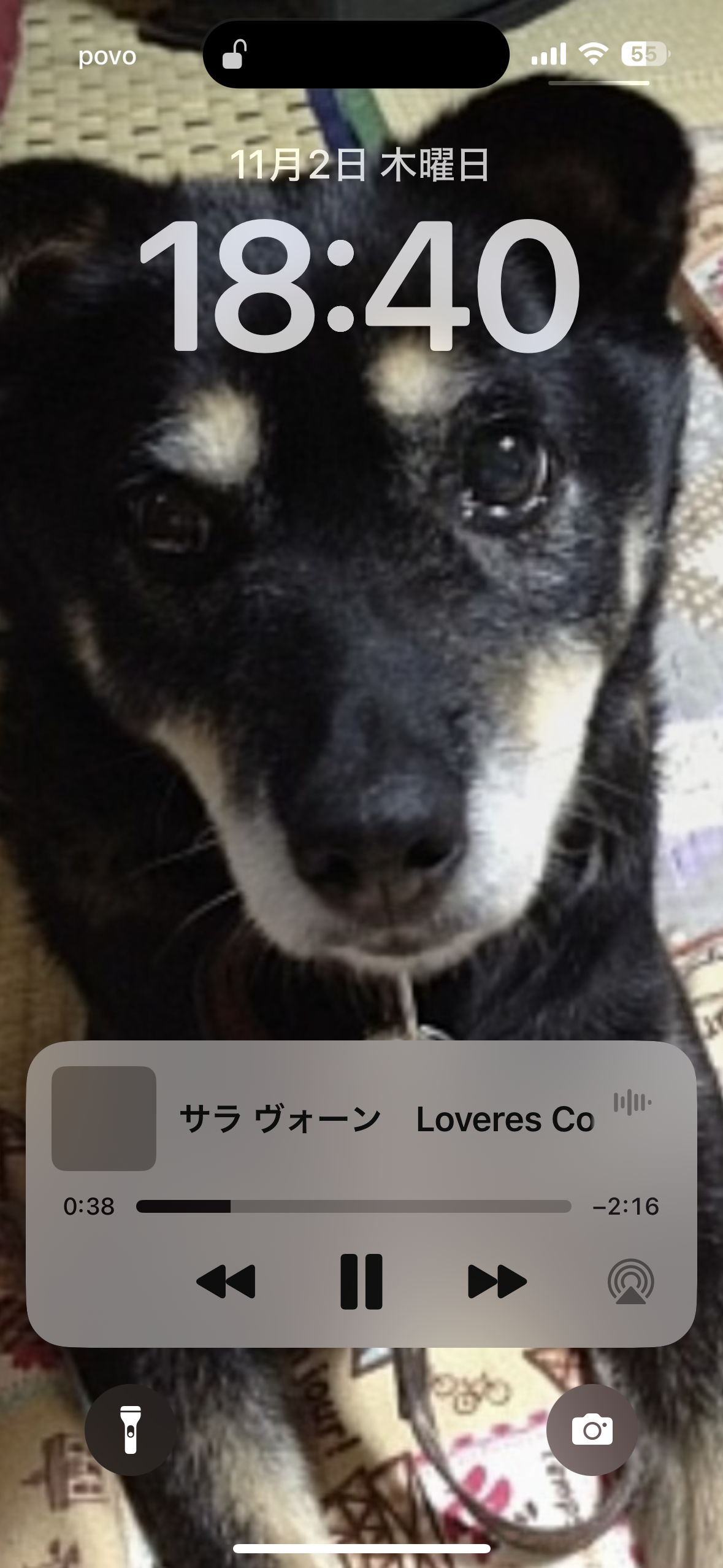Image resolution: width=723 pixels, height=1568 pixels.
Task: Open the album artwork thumbnail
Action: pos(104,1118)
